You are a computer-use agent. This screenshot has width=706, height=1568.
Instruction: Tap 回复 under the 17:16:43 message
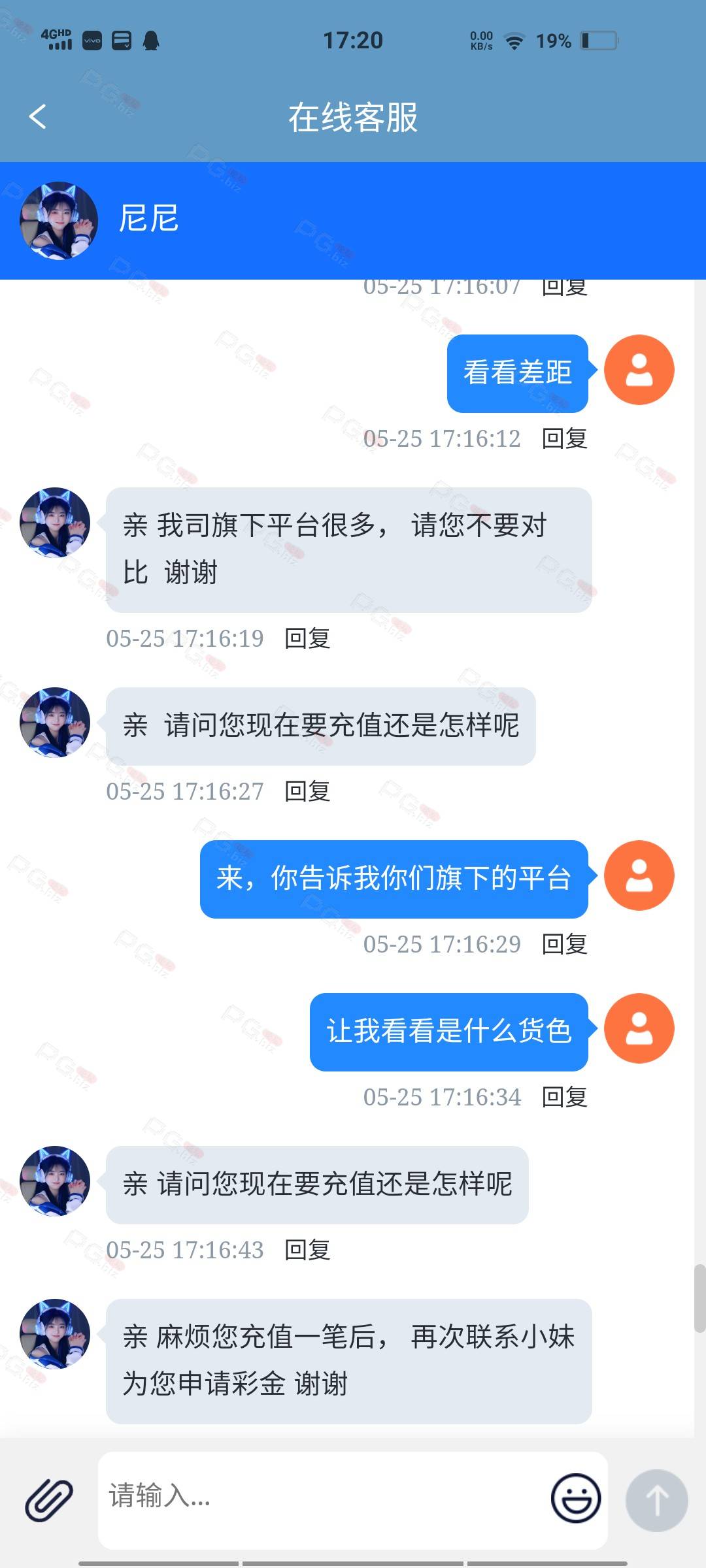[x=307, y=1250]
